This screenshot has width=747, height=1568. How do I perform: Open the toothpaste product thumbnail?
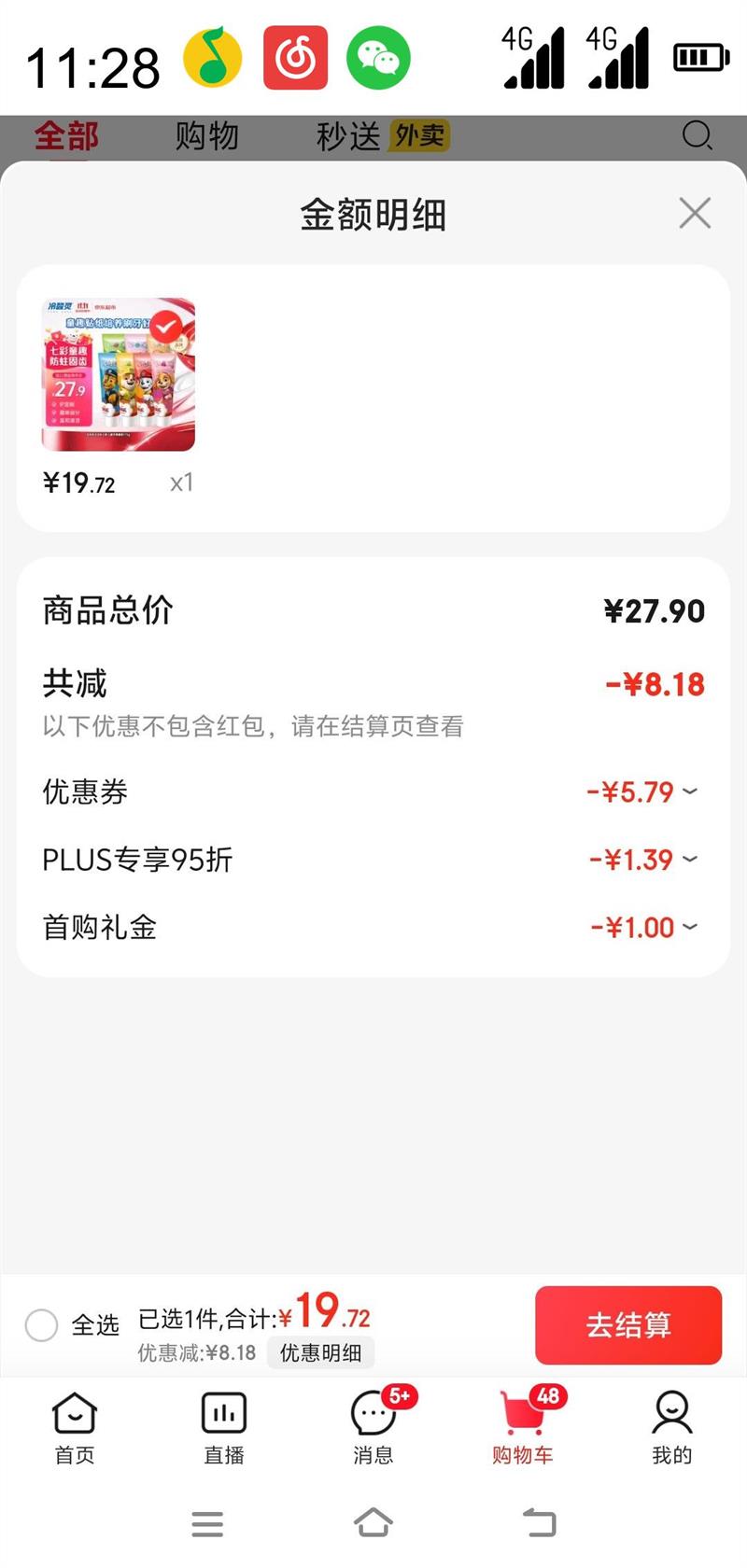pyautogui.click(x=119, y=375)
